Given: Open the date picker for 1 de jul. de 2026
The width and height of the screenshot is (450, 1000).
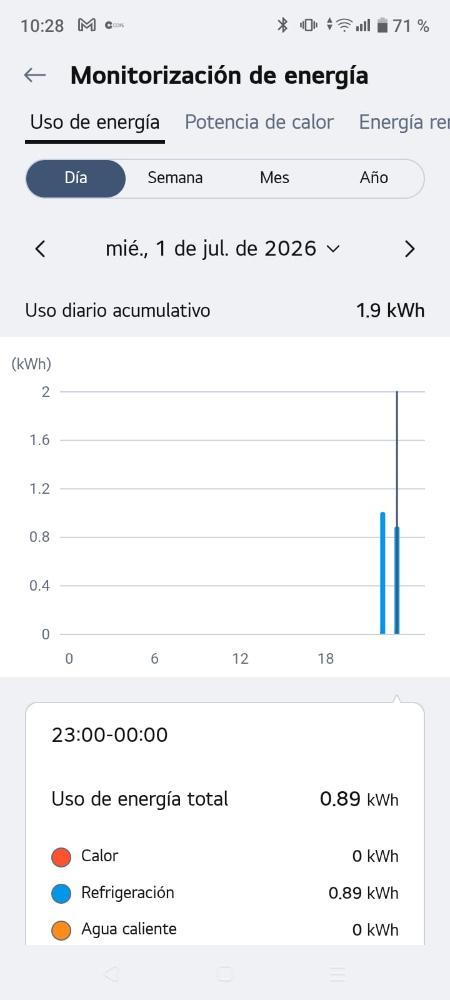Looking at the screenshot, I should click(x=222, y=248).
